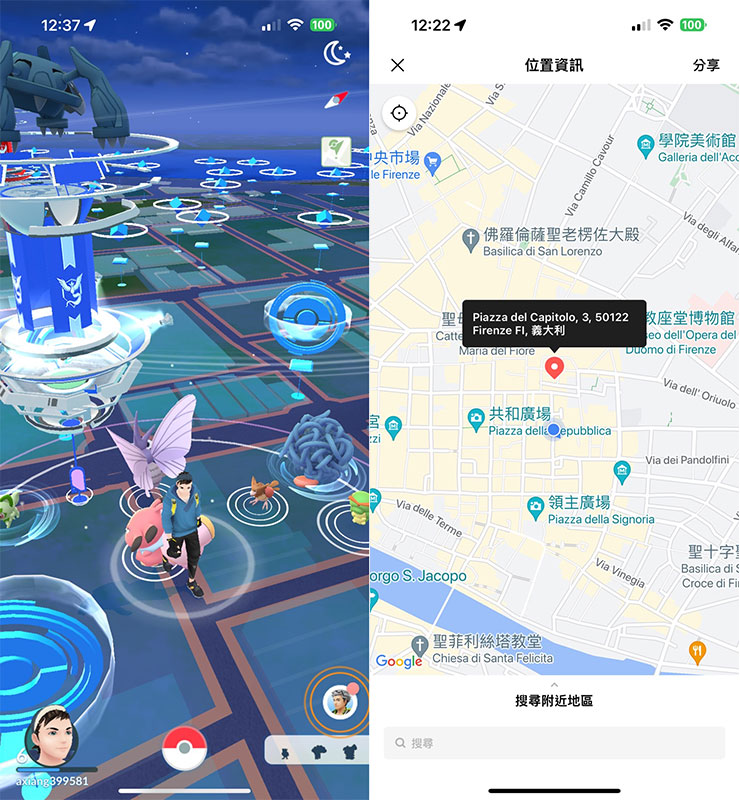Tap the 搜尋 search field
Image resolution: width=740 pixels, height=800 pixels.
pyautogui.click(x=554, y=743)
